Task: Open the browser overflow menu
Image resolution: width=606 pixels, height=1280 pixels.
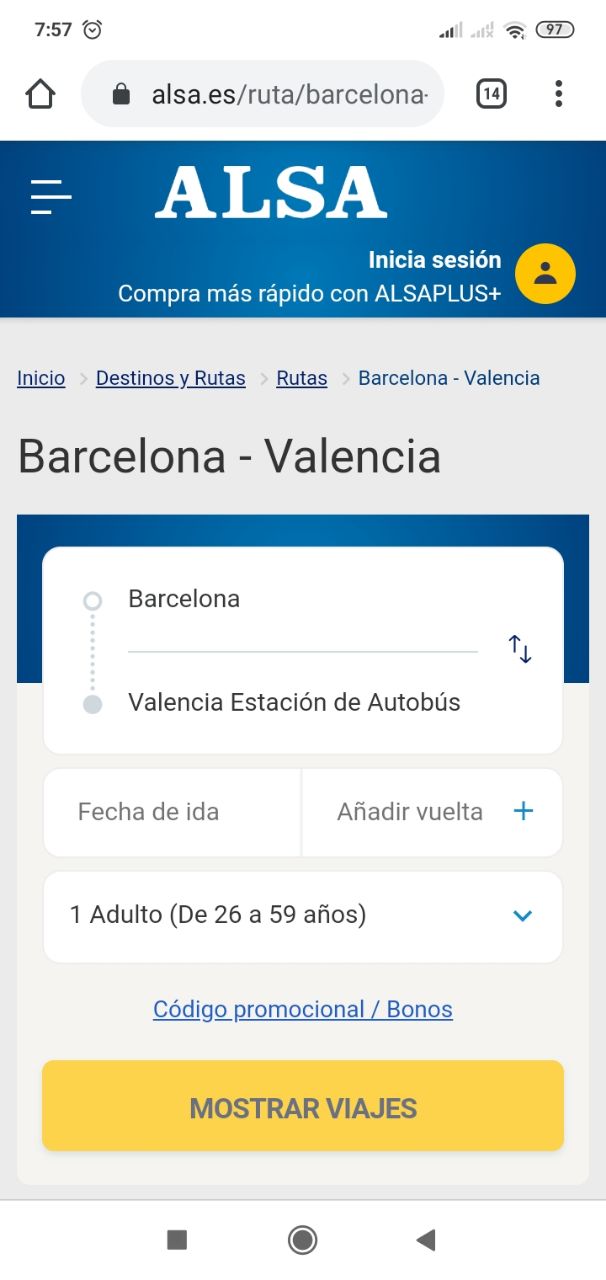Action: (558, 94)
